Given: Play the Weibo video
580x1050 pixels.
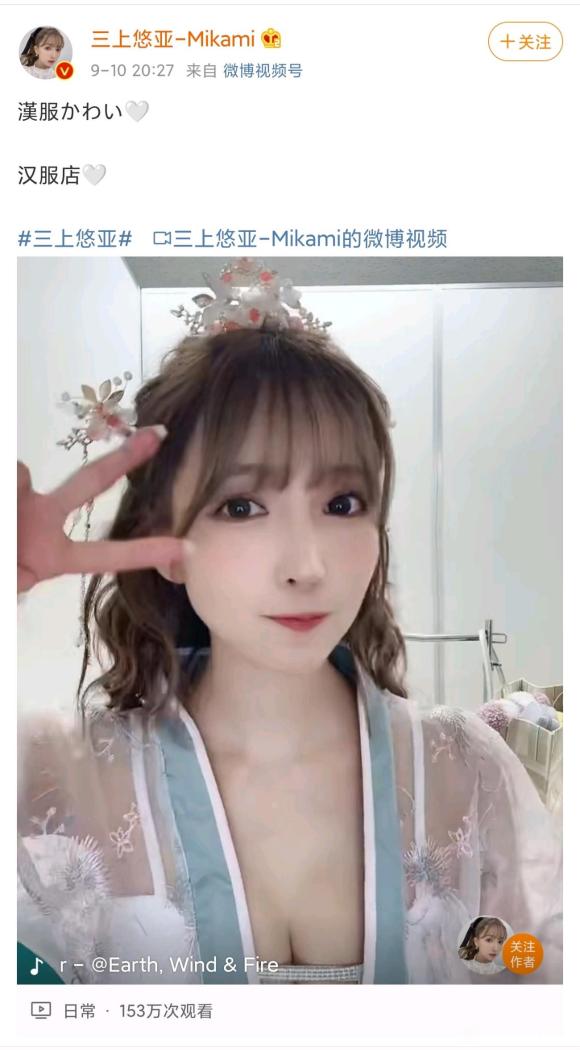Looking at the screenshot, I should tap(290, 620).
